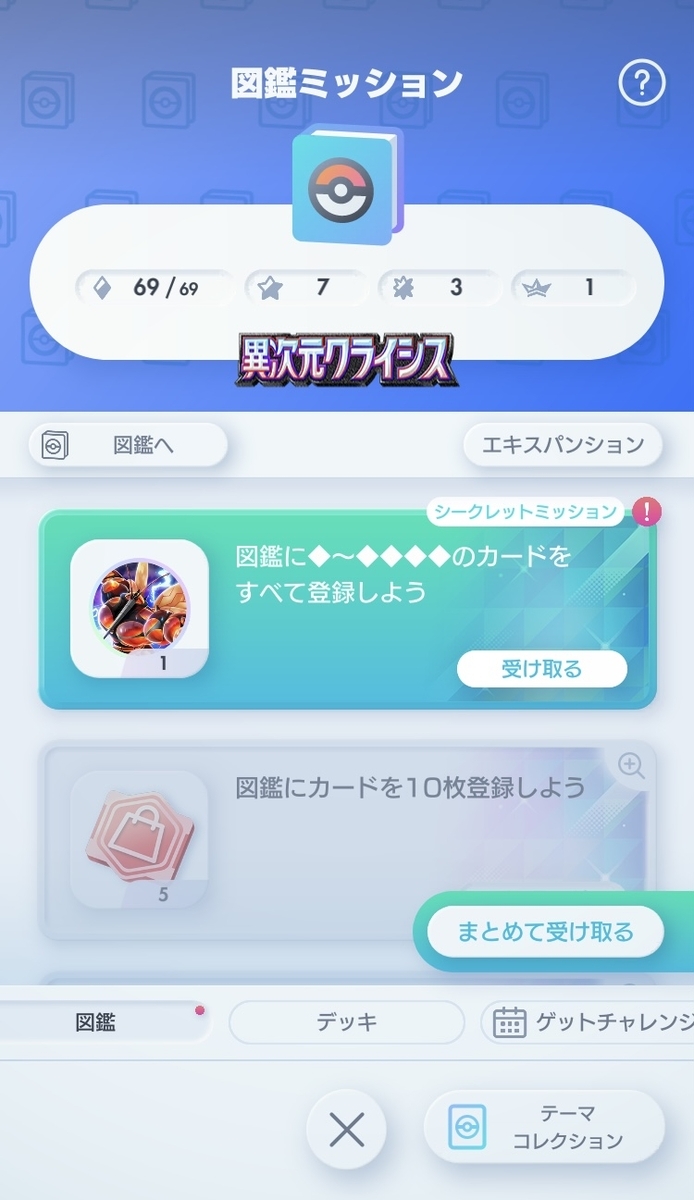Close the missions screen with X
The height and width of the screenshot is (1200, 694).
[346, 1130]
